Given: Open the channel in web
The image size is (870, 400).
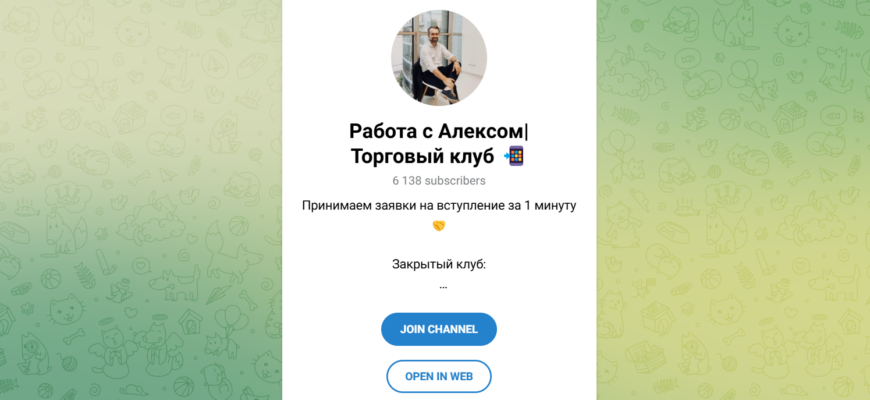Looking at the screenshot, I should tap(438, 376).
